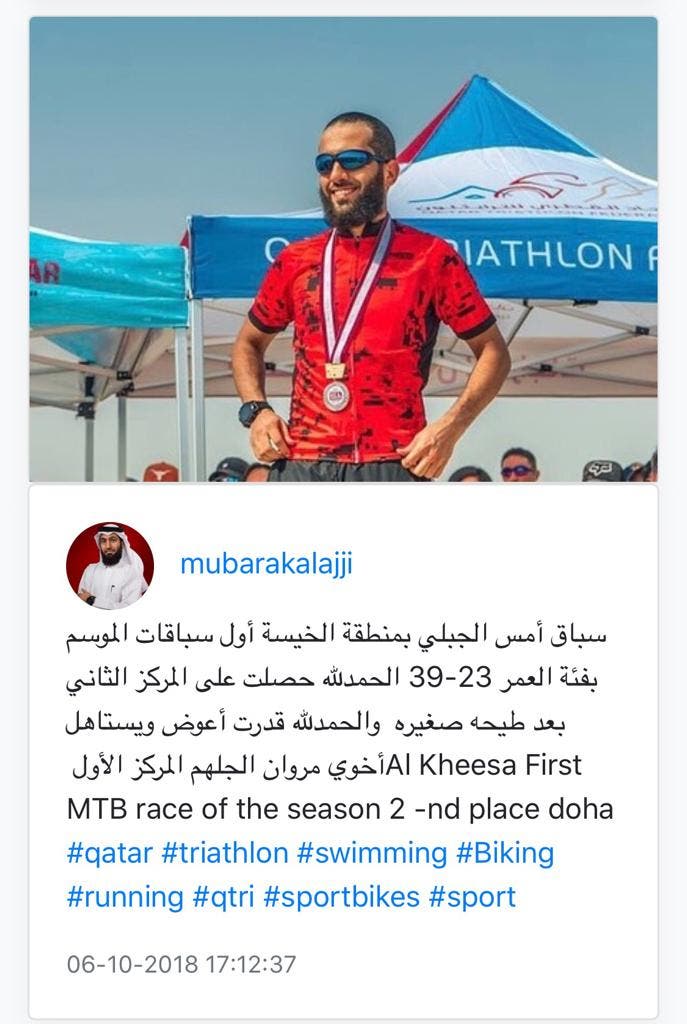687x1024 pixels.
Task: Open the #triathlon hashtag
Action: [x=224, y=853]
